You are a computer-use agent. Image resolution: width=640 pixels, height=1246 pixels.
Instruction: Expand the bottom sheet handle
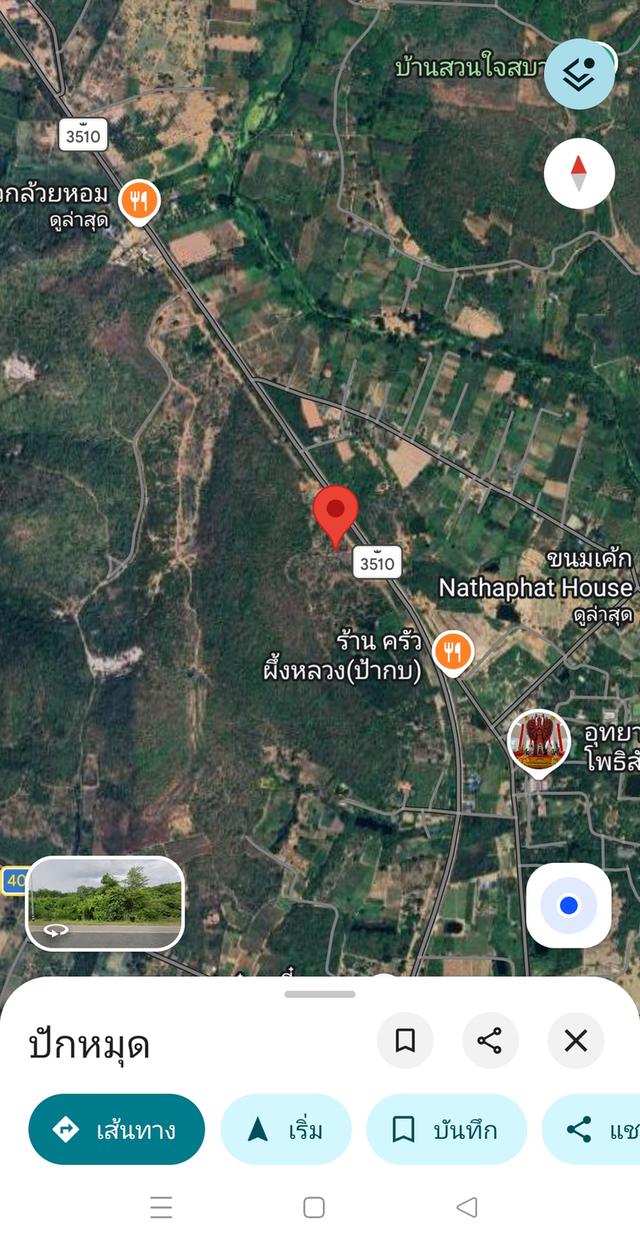320,994
